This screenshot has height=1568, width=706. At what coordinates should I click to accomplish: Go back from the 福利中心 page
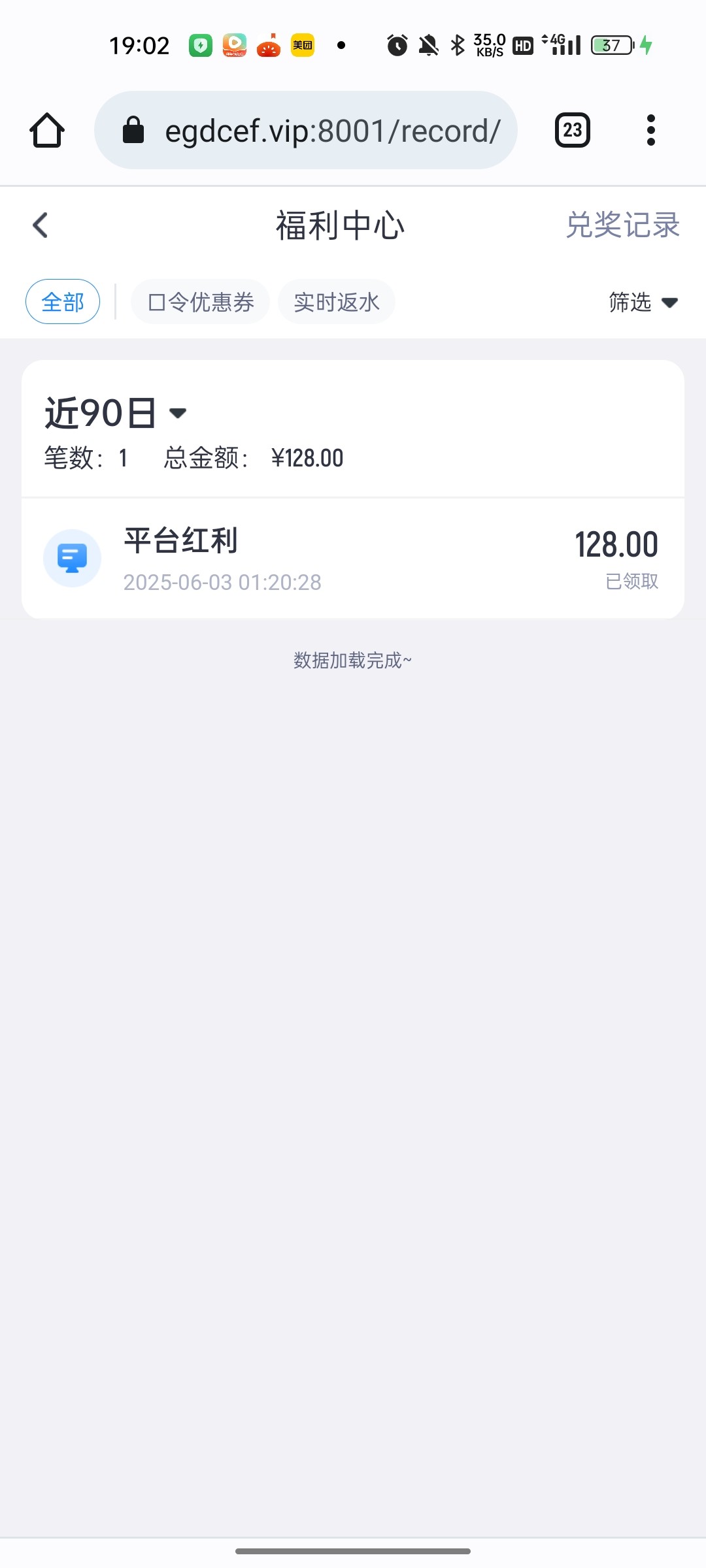tap(41, 225)
